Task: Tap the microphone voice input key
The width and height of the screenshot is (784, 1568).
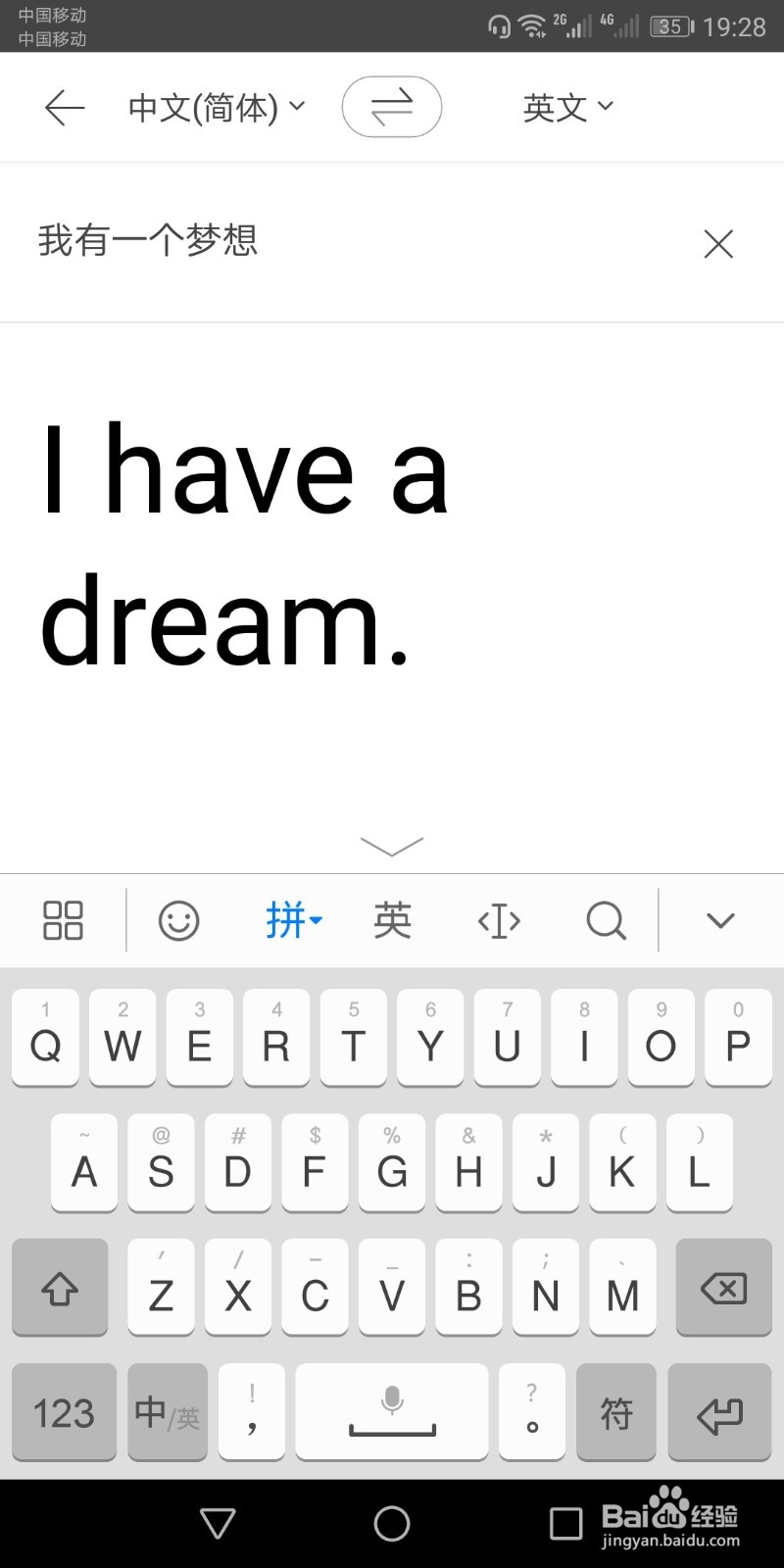Action: pyautogui.click(x=391, y=1412)
